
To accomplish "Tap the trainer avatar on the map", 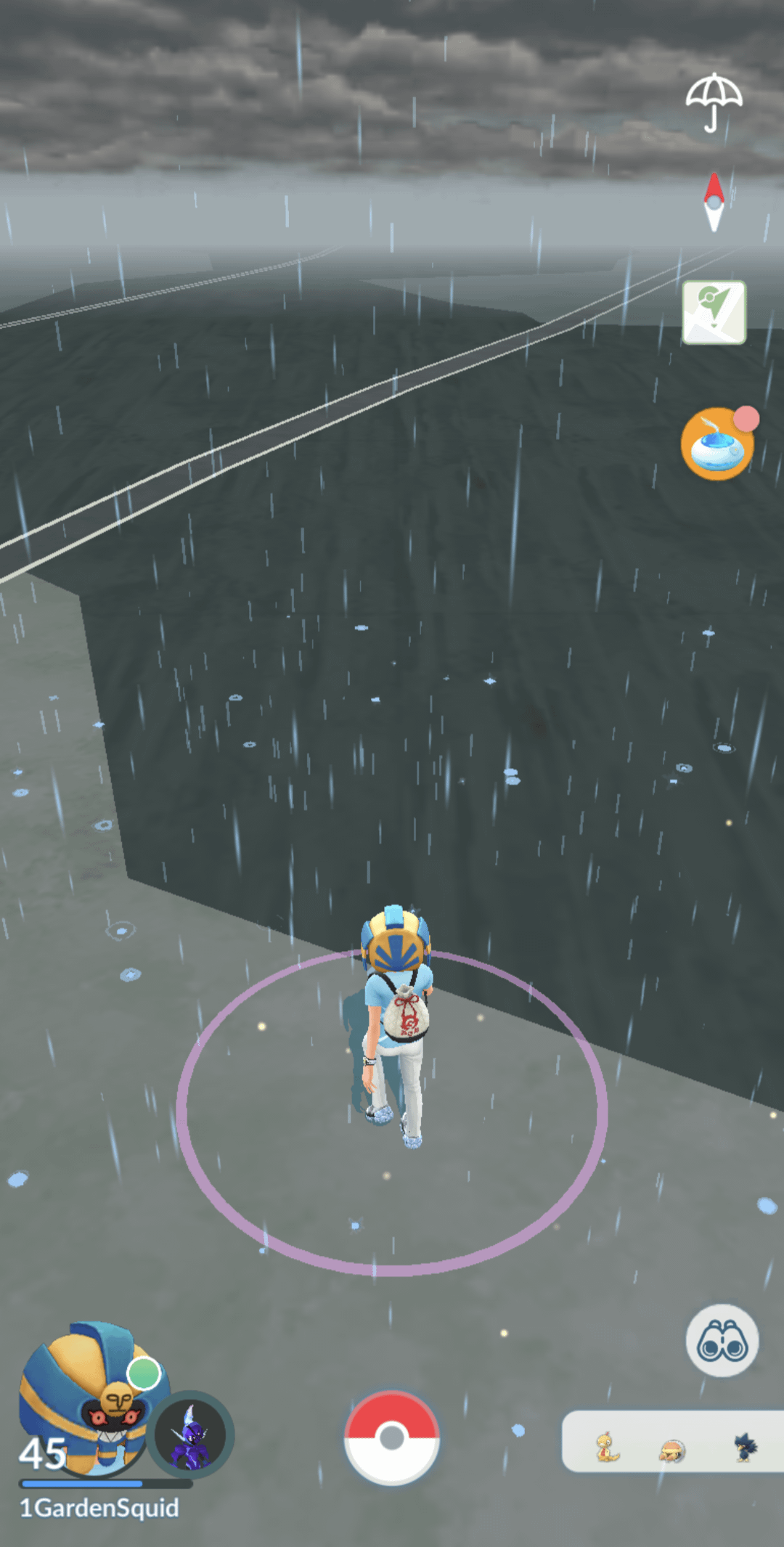I will pyautogui.click(x=396, y=1024).
